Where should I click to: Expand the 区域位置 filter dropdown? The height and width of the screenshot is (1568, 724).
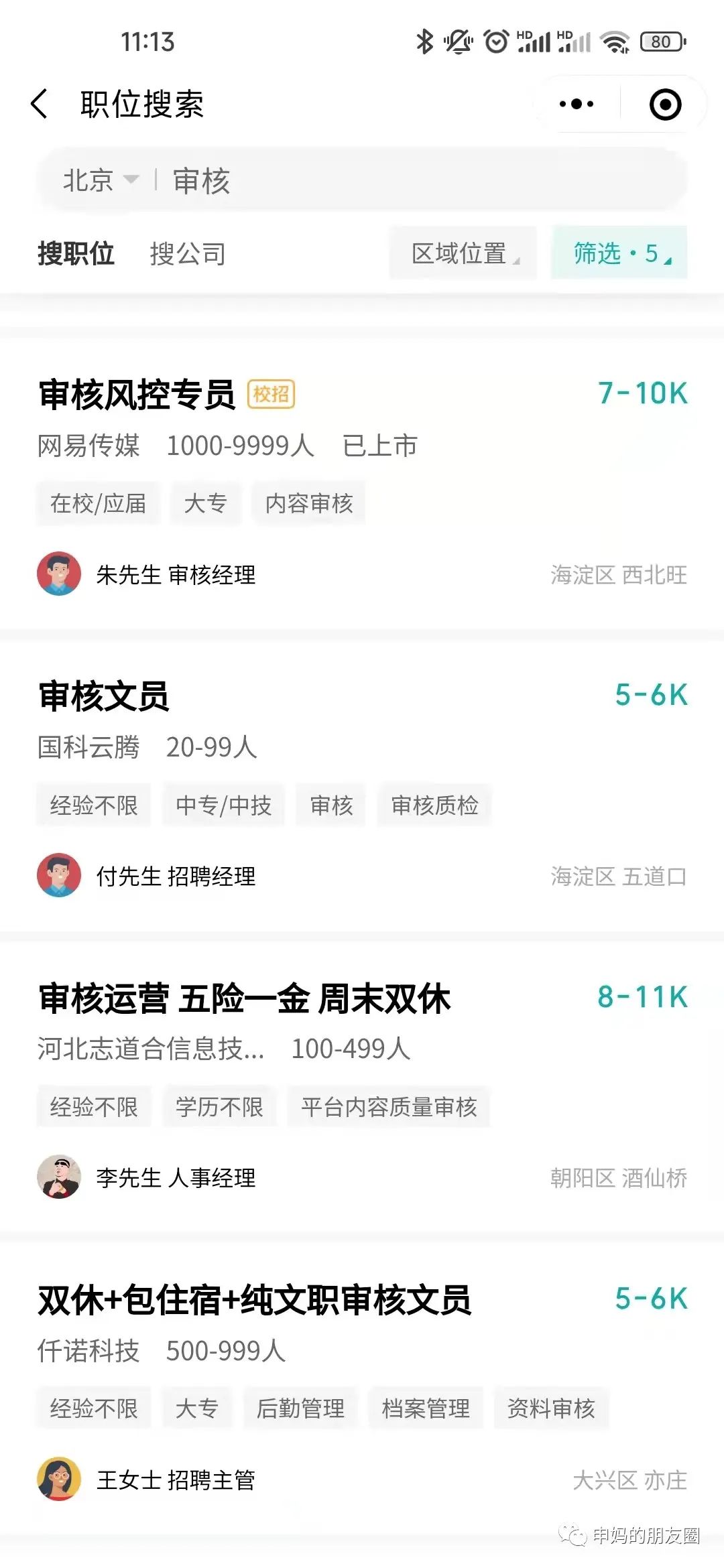pos(463,255)
